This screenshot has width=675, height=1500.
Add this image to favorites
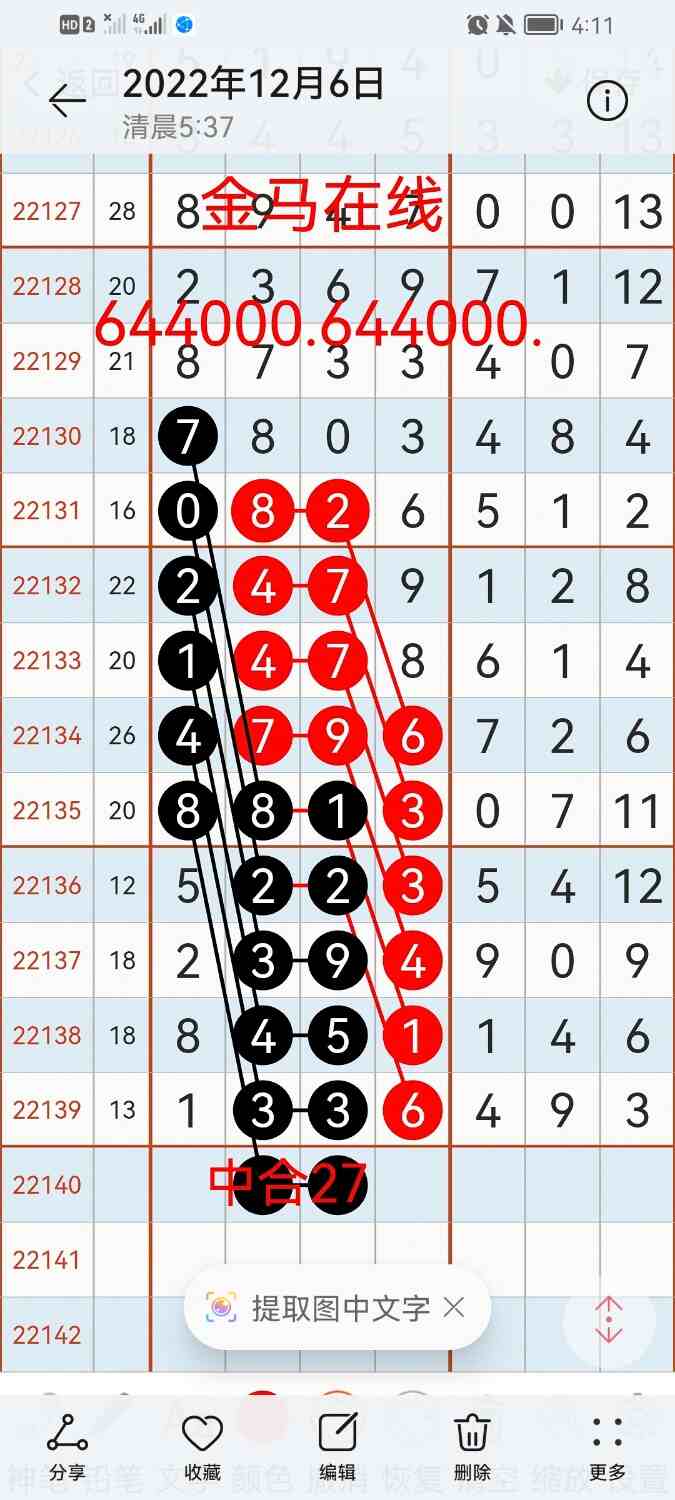[202, 1446]
